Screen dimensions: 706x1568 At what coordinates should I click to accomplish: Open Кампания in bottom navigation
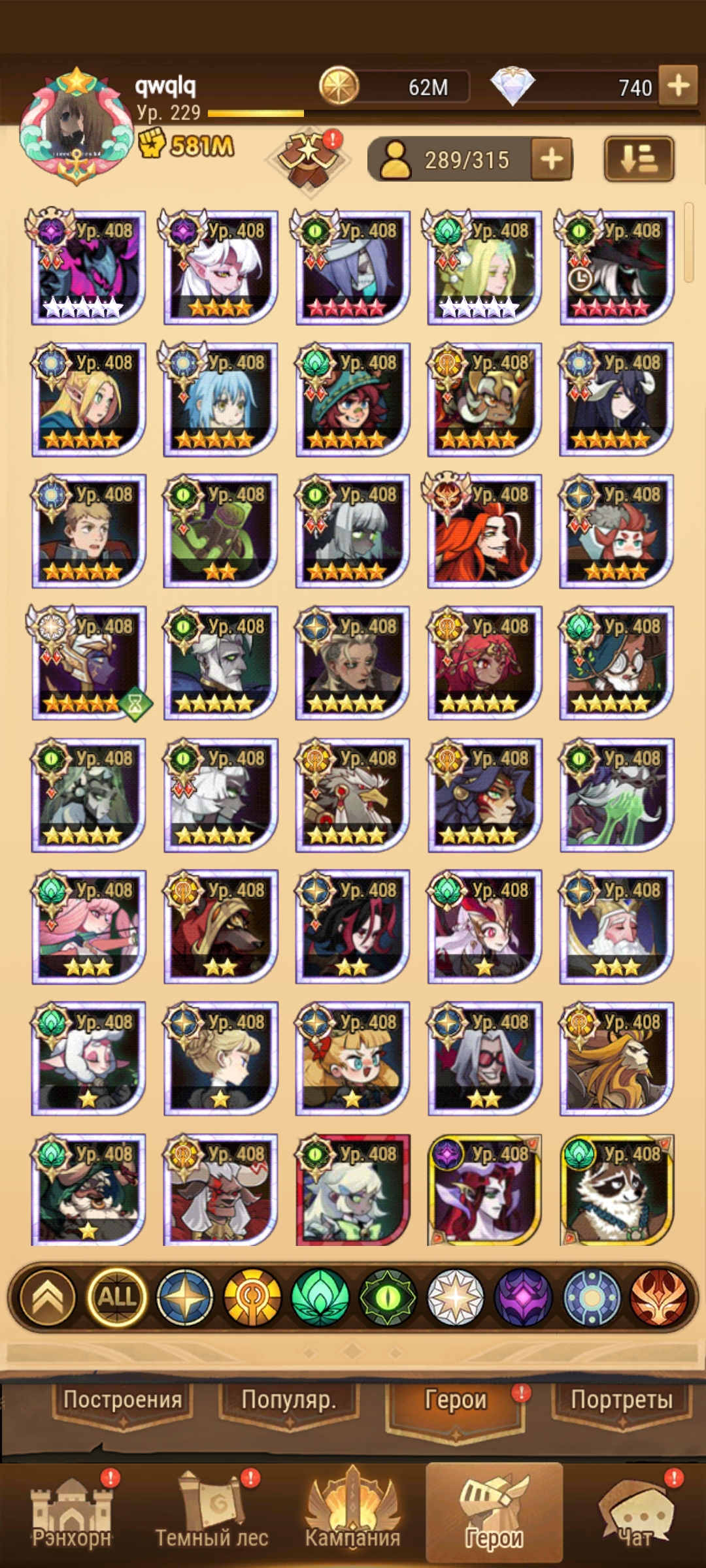click(x=352, y=1514)
